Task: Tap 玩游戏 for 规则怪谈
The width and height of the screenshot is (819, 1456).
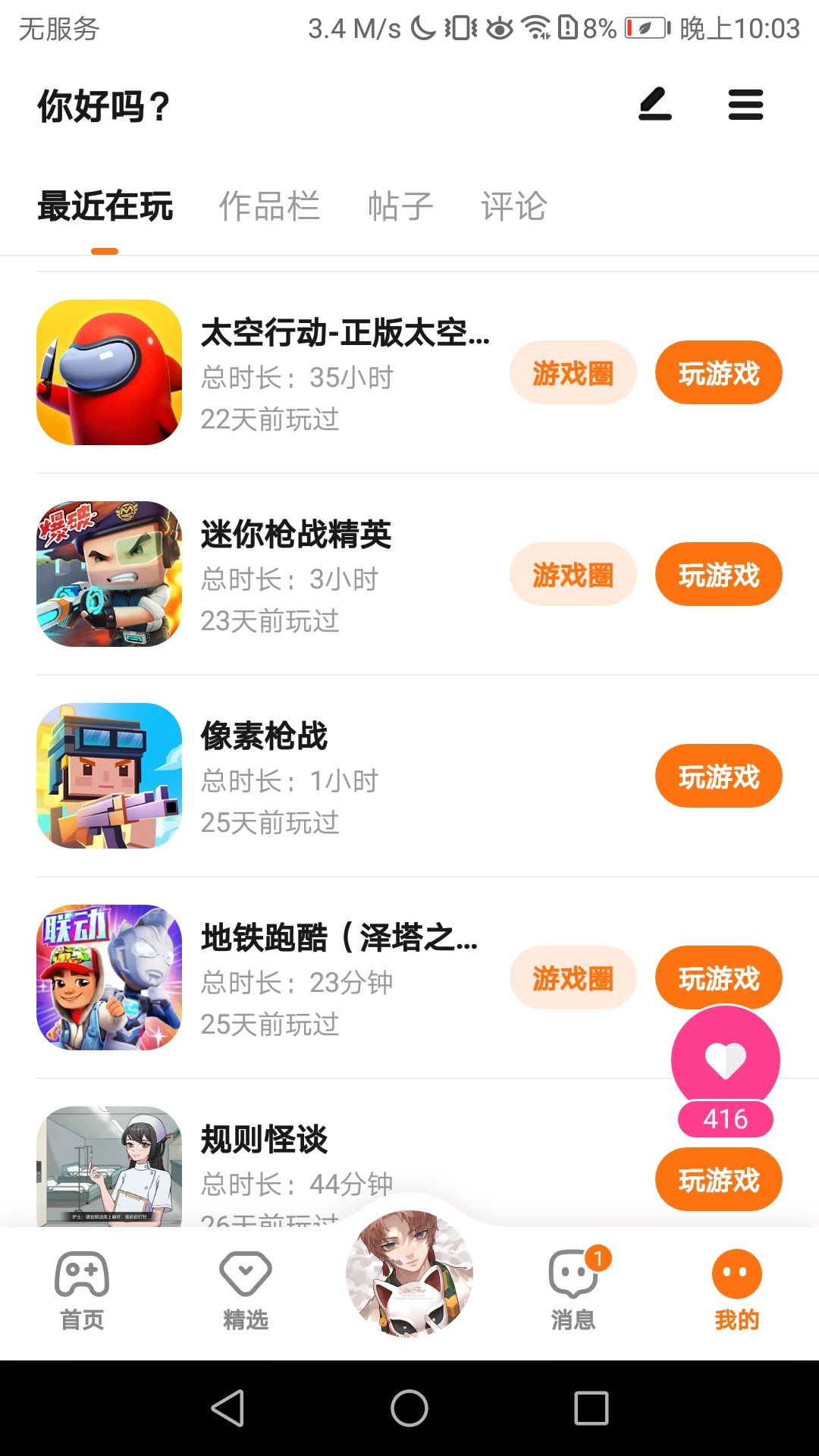Action: click(718, 1180)
